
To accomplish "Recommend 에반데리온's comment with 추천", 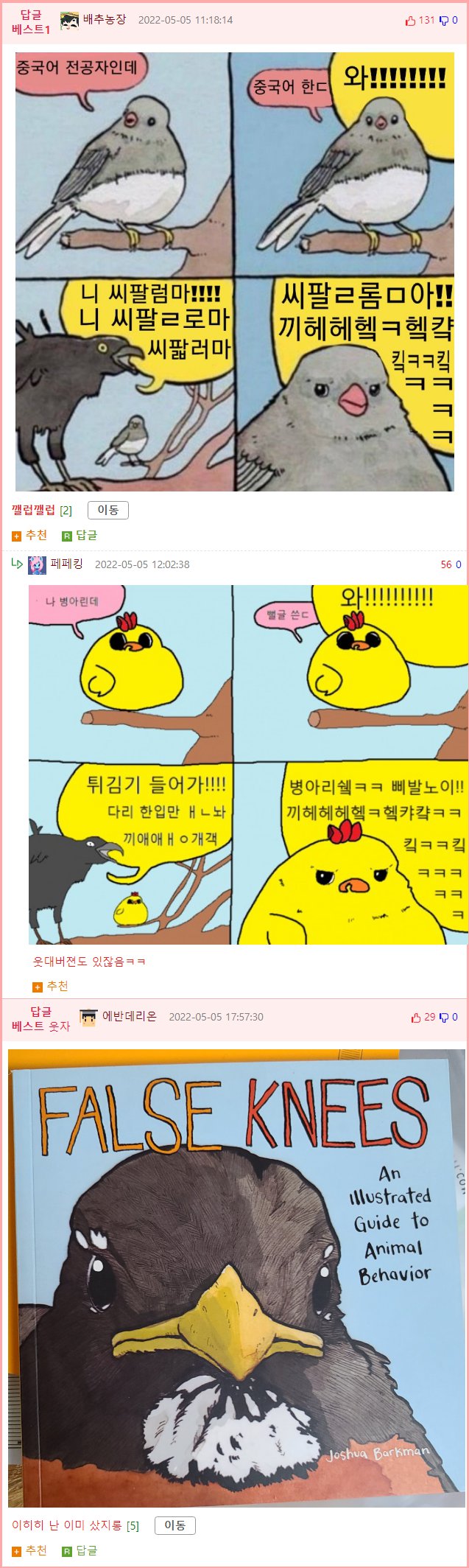I will 30,1550.
